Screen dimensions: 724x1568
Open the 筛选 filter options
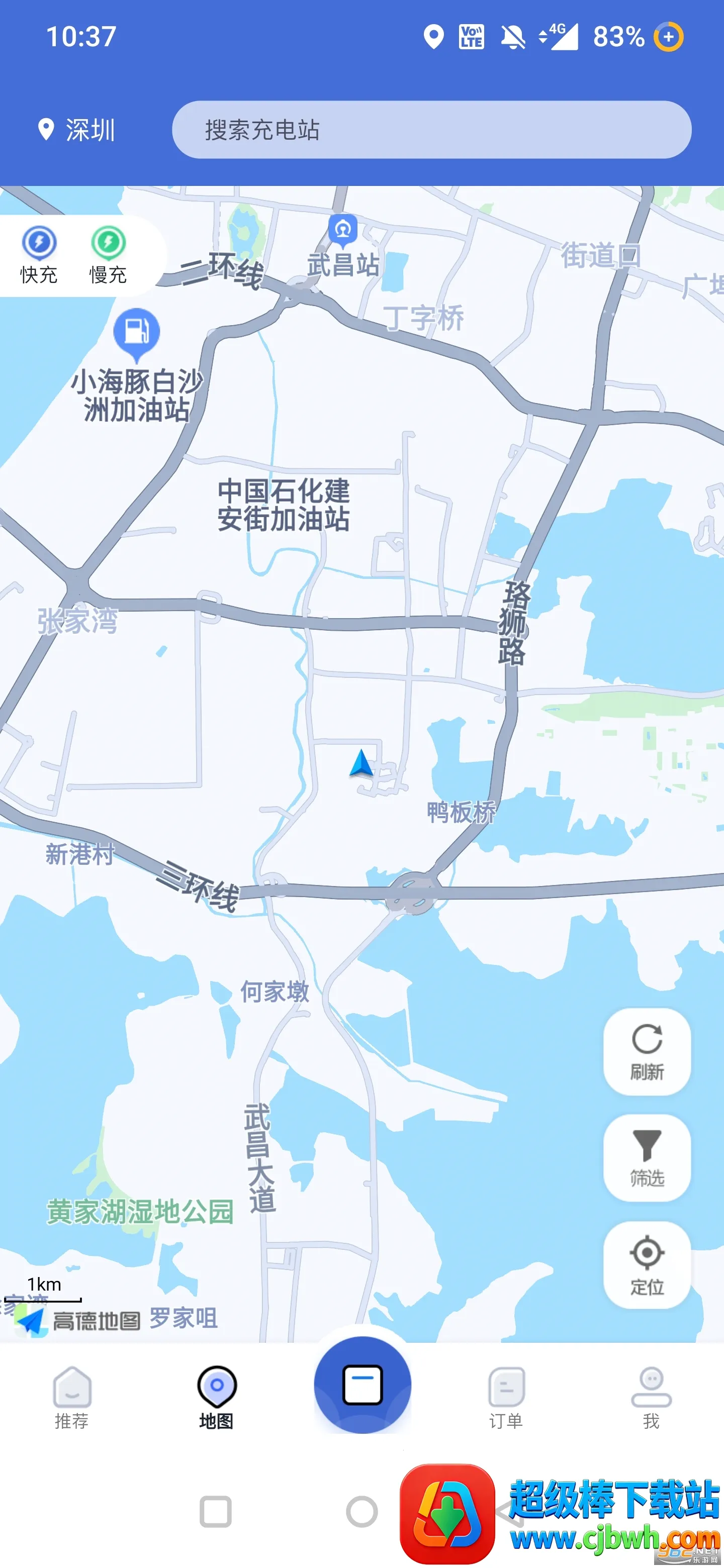(x=646, y=1157)
